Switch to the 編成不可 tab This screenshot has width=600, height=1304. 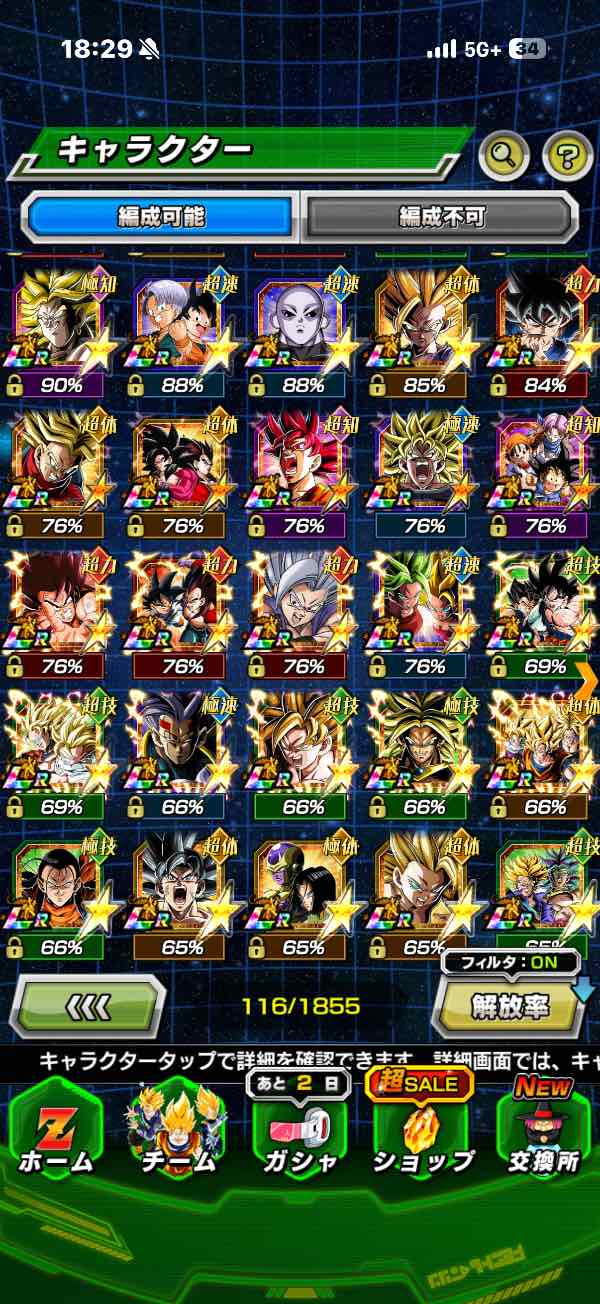[x=441, y=215]
